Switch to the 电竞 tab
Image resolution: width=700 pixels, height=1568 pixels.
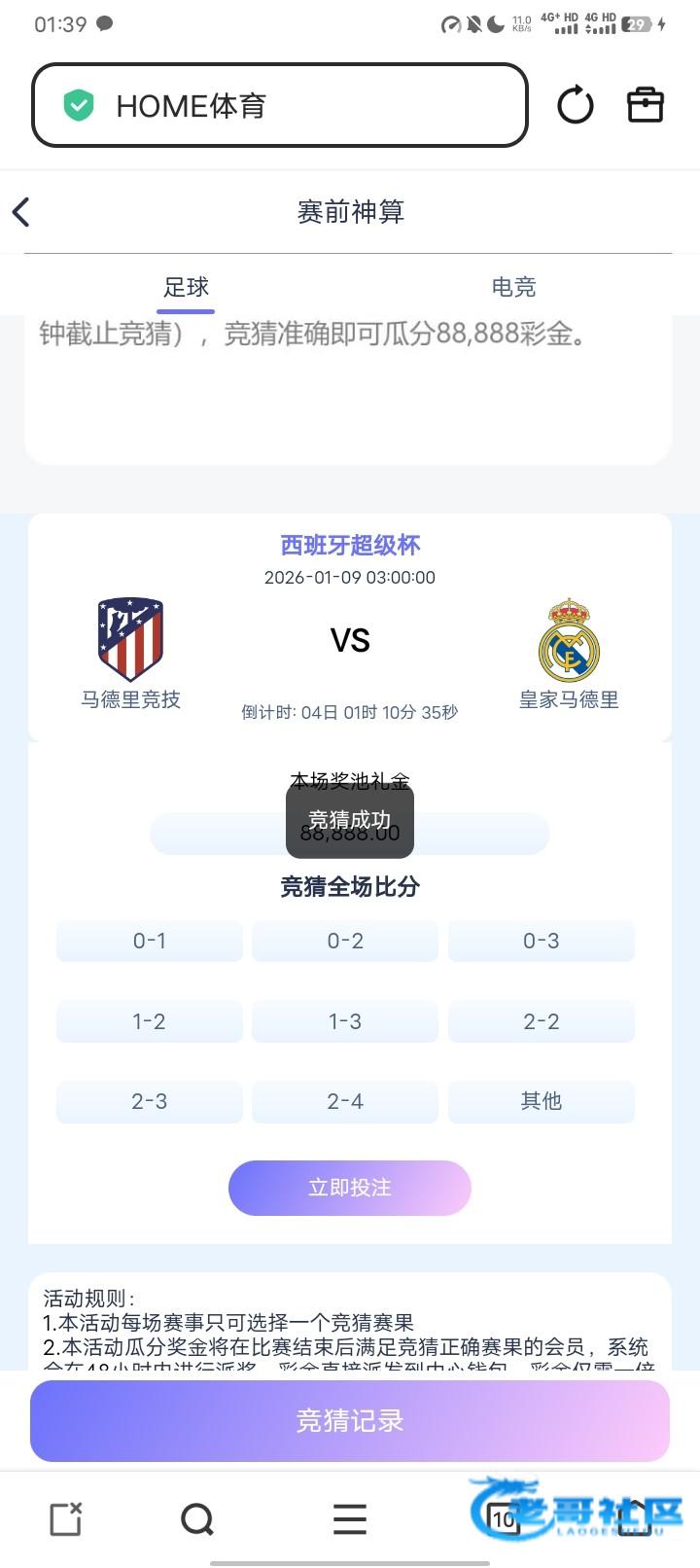coord(513,287)
